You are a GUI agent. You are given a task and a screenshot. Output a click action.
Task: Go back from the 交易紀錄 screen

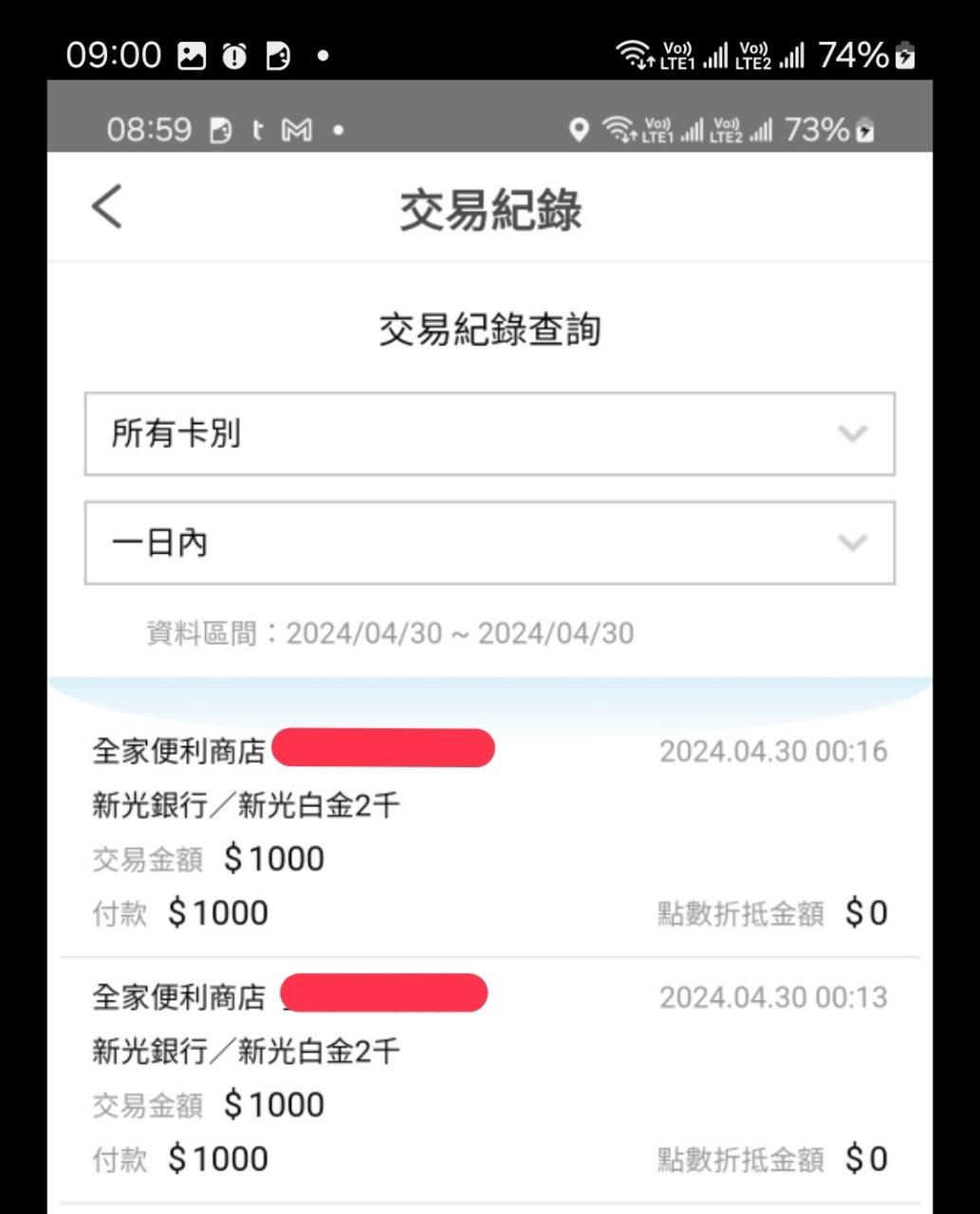click(107, 207)
